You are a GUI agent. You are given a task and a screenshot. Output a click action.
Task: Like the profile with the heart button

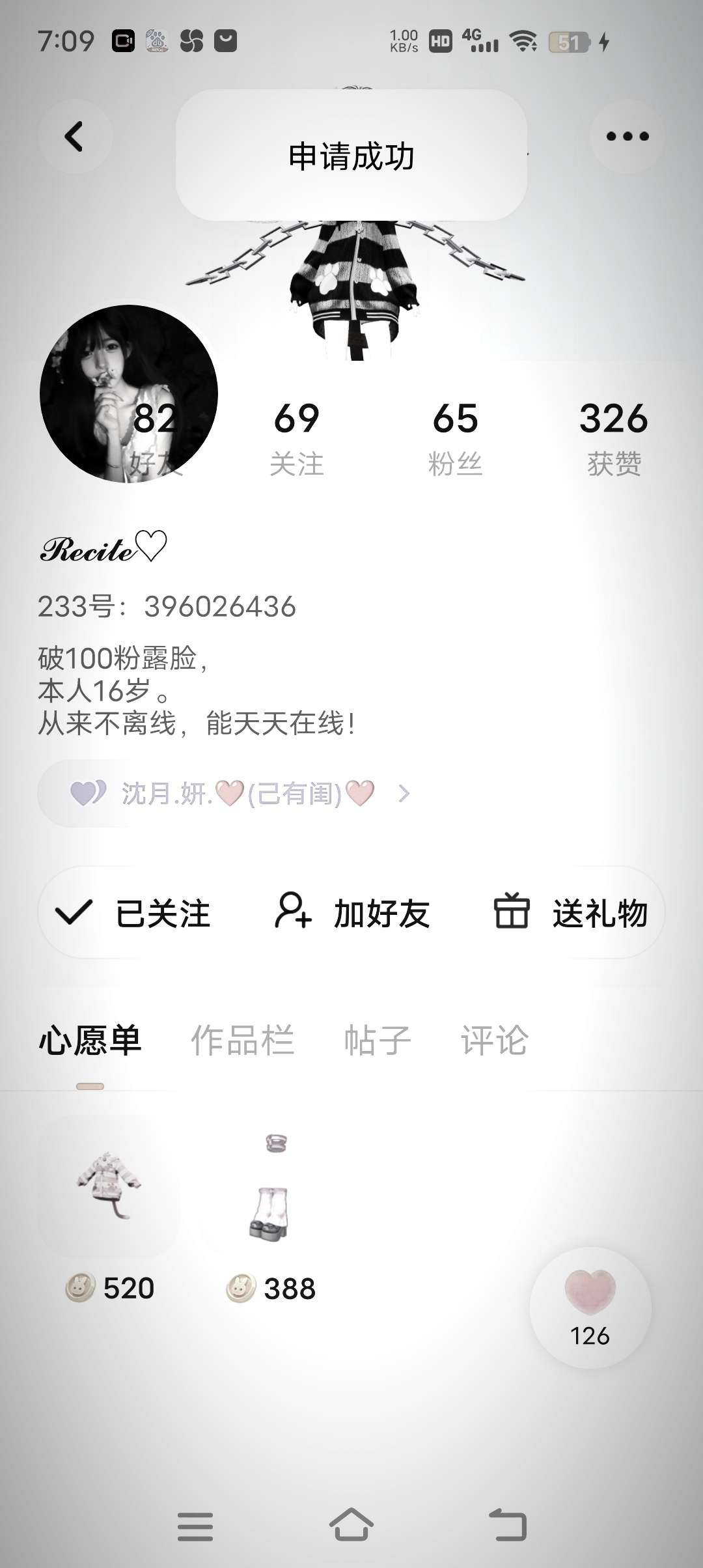click(x=590, y=1306)
